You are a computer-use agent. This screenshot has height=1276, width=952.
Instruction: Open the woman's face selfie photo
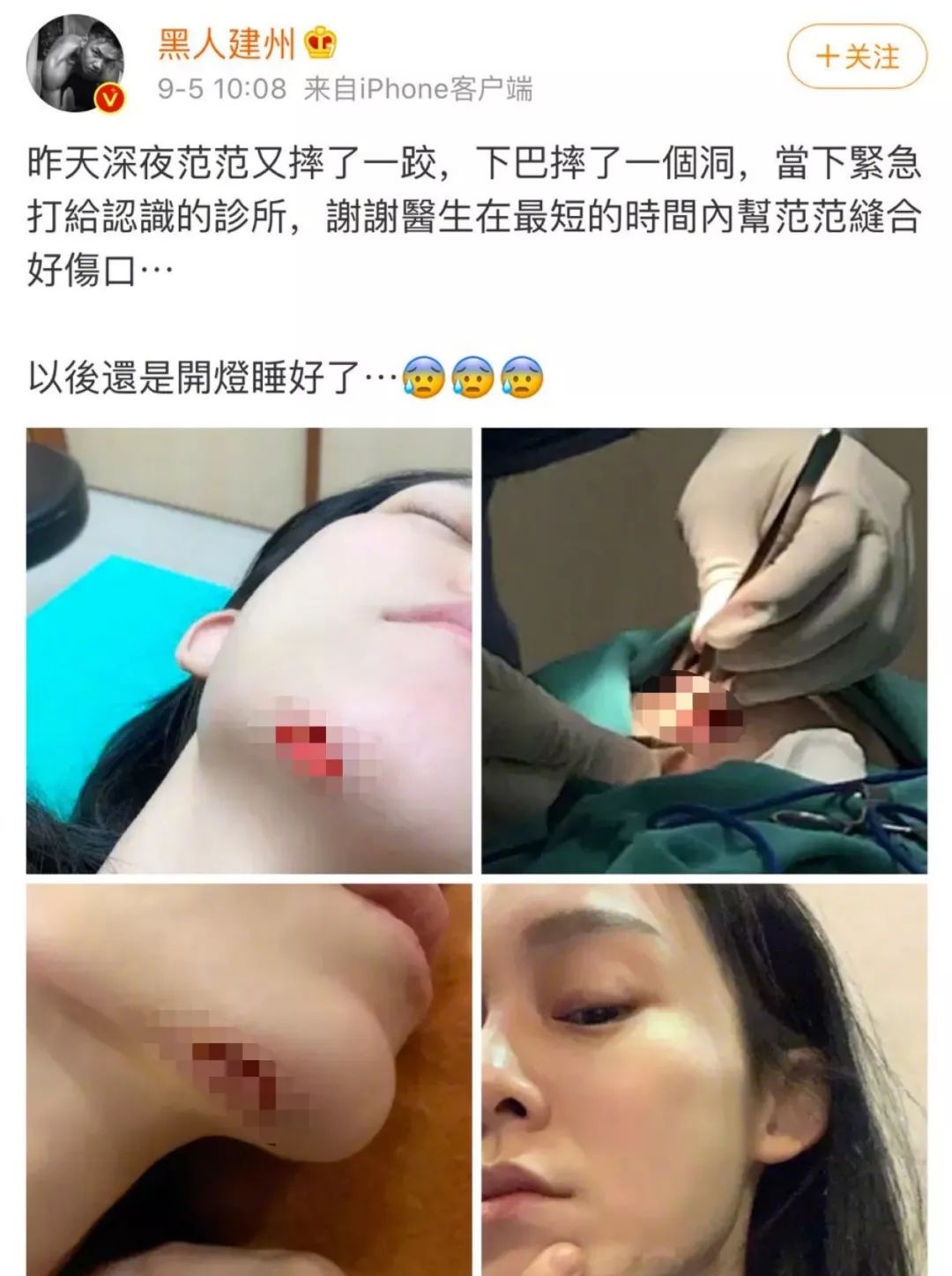pos(703,1079)
